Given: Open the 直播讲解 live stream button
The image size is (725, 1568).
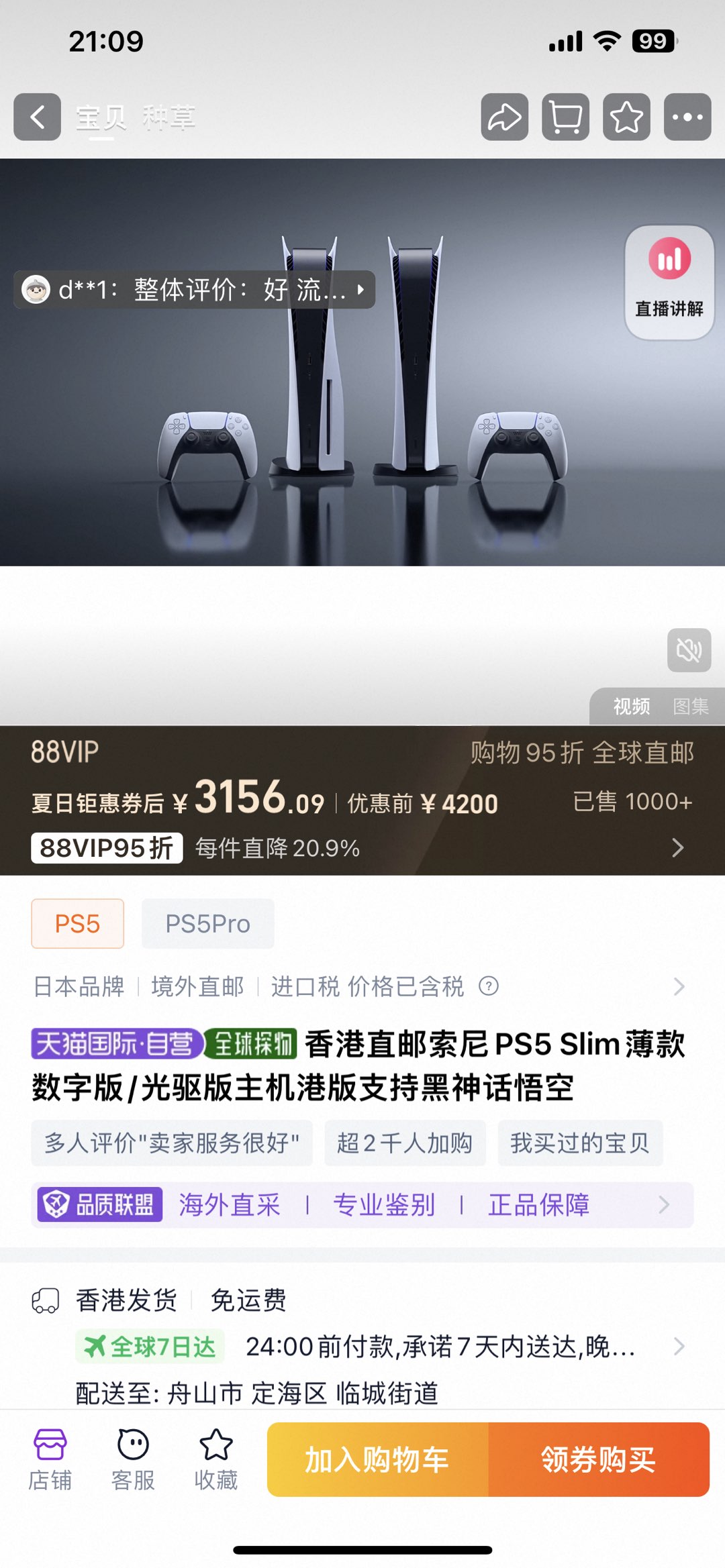Looking at the screenshot, I should point(669,282).
